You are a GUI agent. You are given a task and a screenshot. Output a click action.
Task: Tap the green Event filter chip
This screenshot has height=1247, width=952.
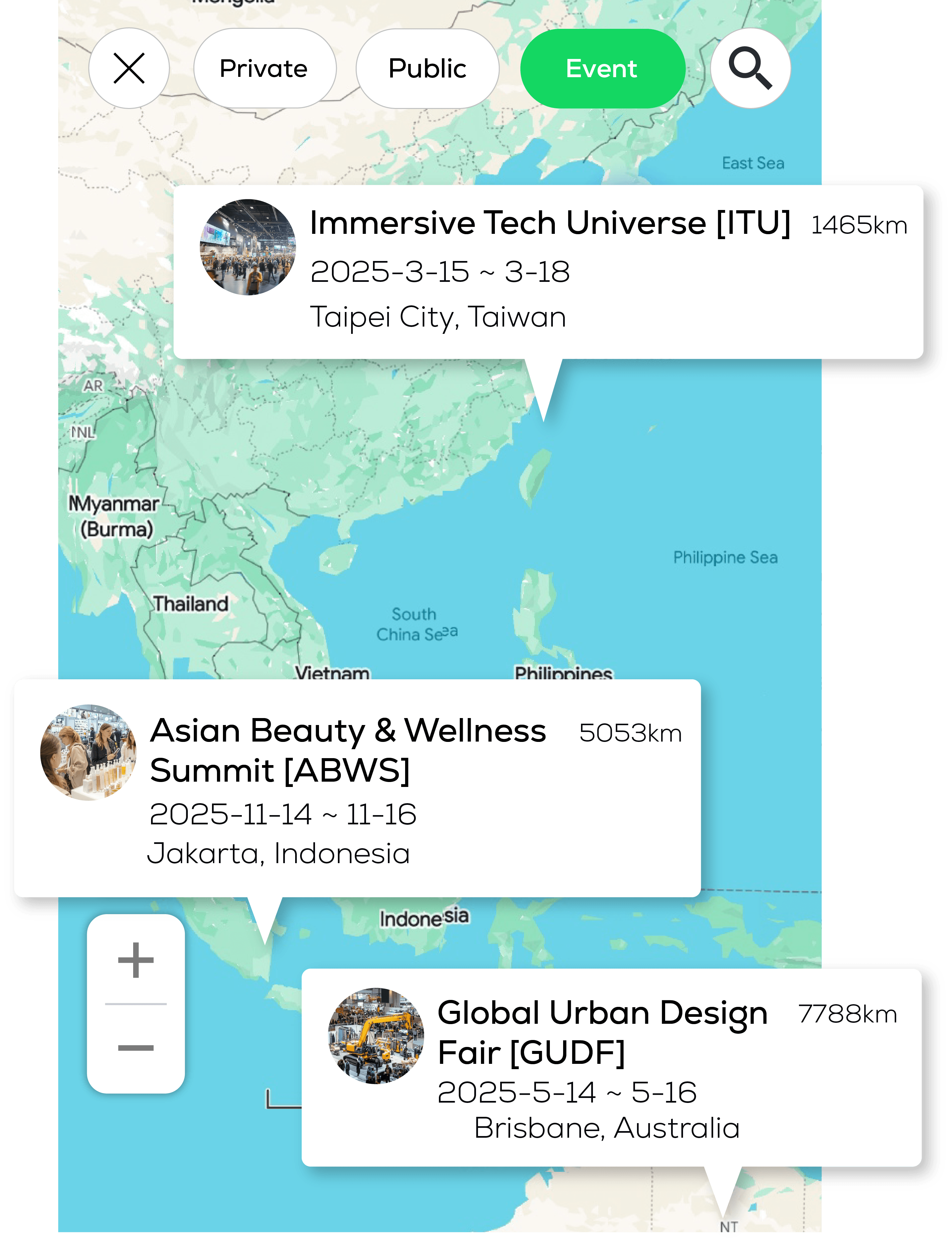(602, 69)
